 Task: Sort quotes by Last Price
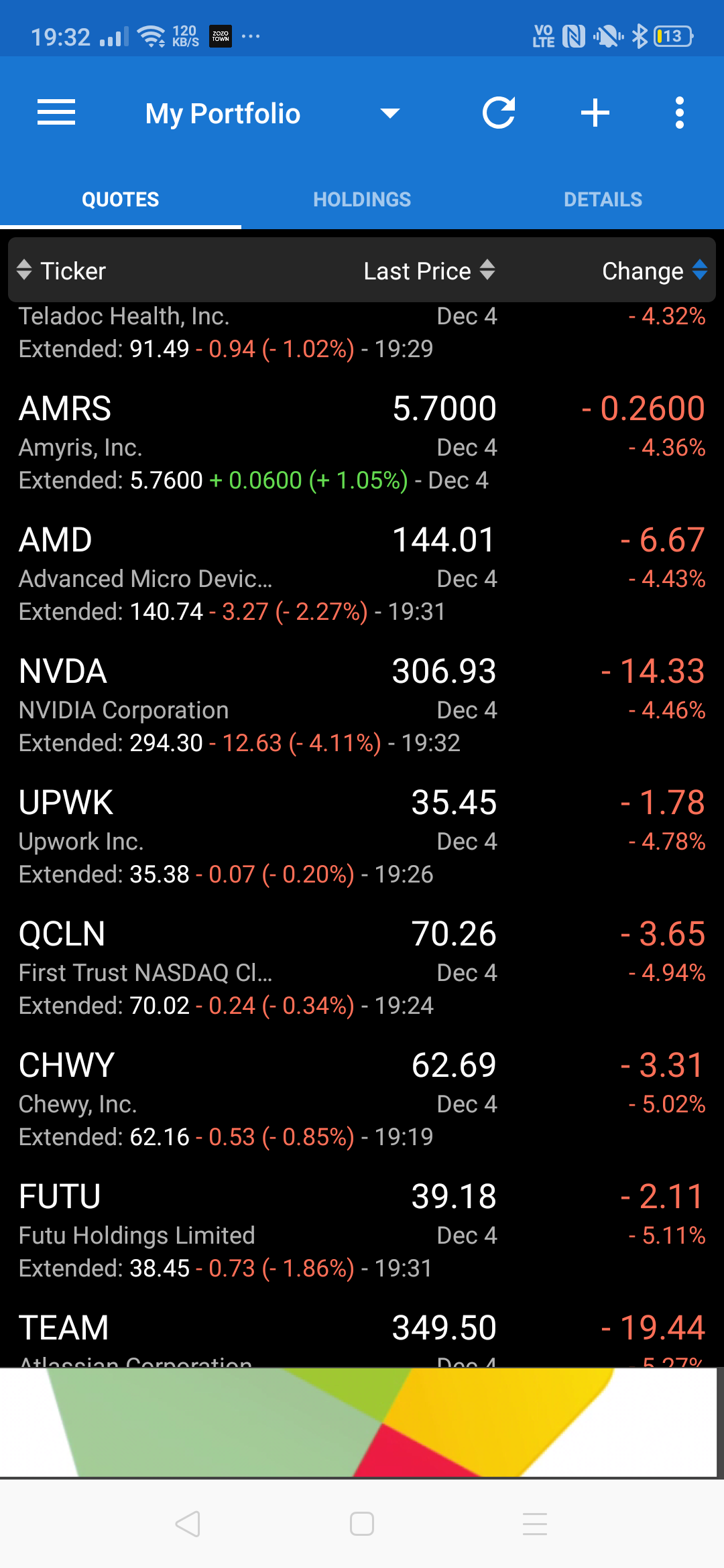(x=429, y=271)
